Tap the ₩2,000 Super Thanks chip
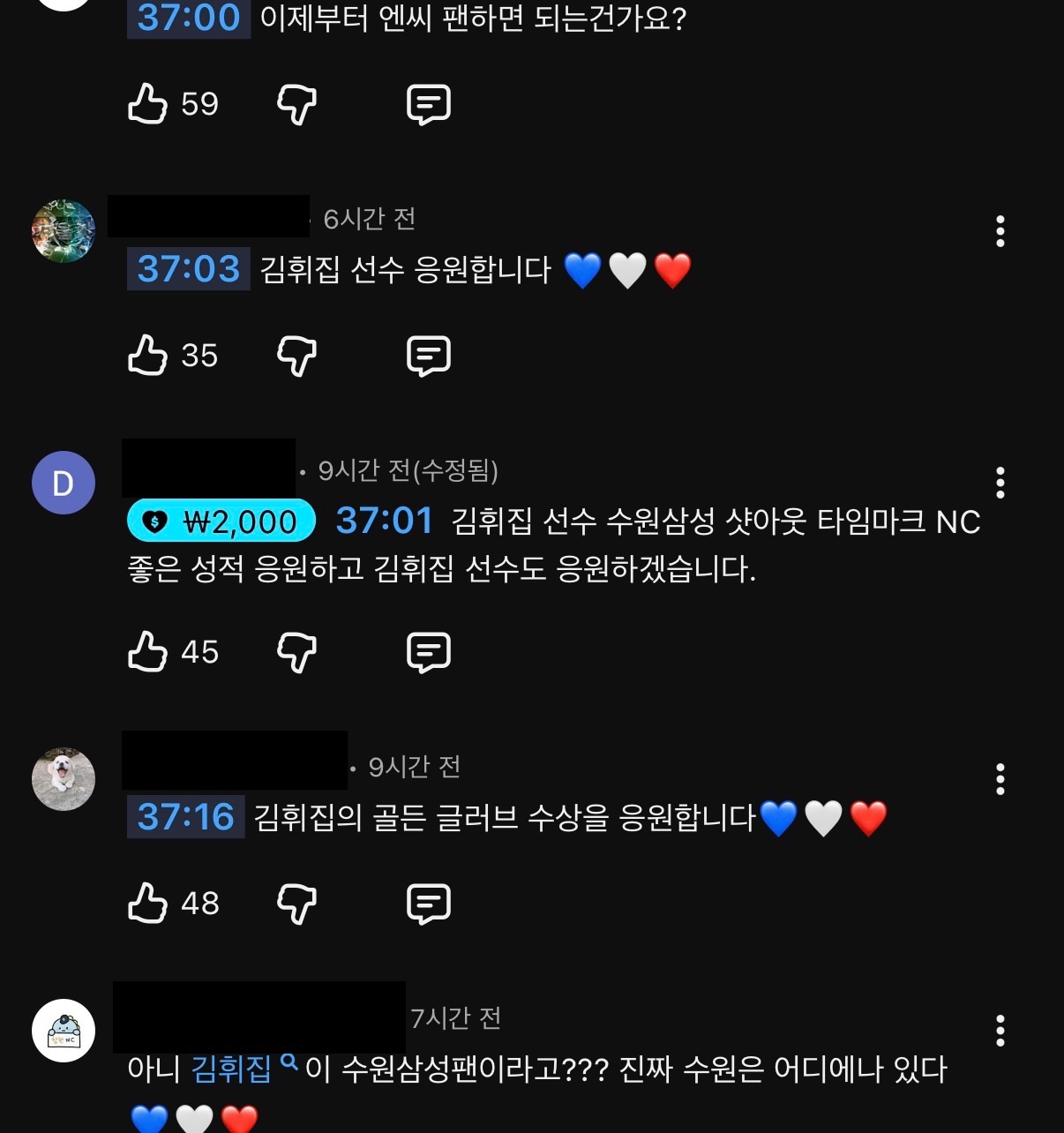This screenshot has width=1064, height=1133. point(221,521)
